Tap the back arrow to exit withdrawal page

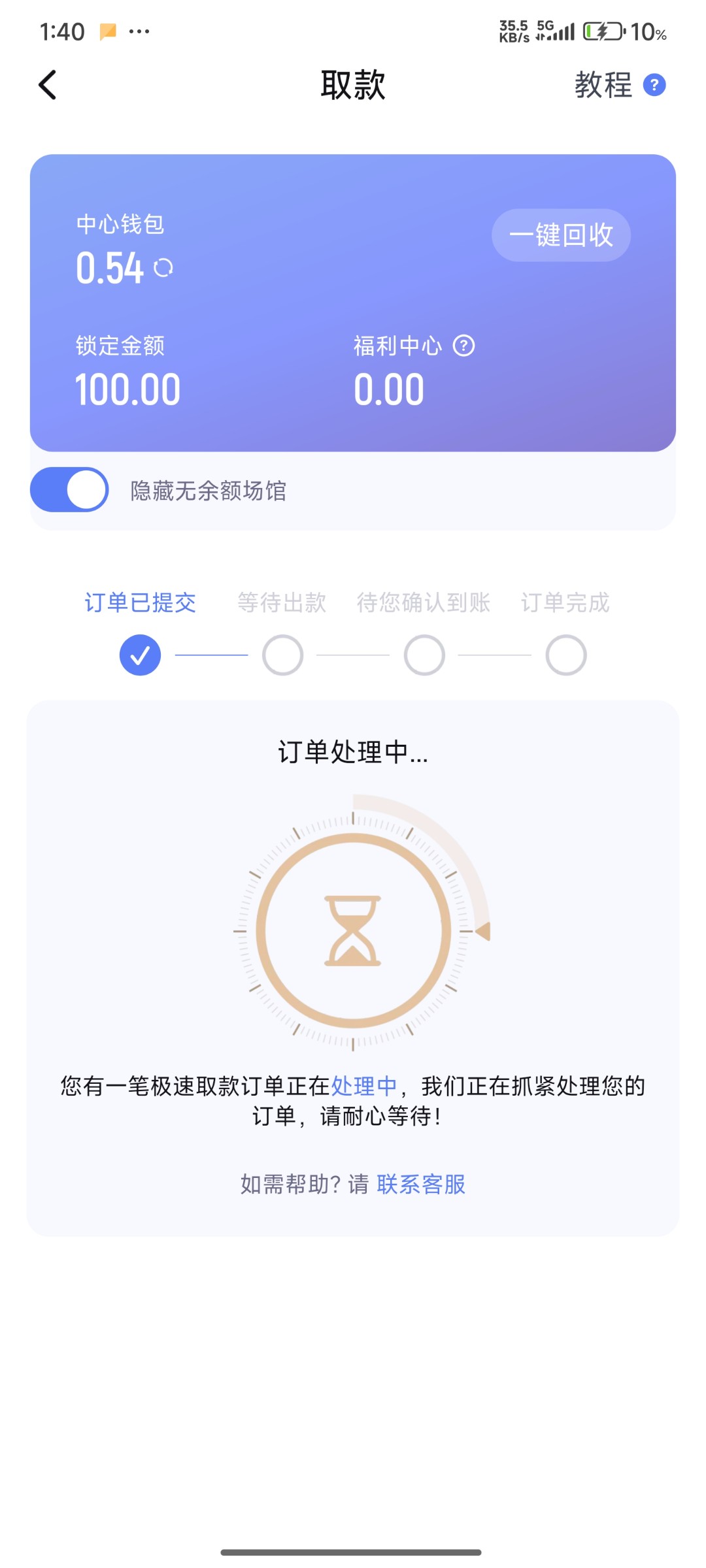(x=46, y=85)
